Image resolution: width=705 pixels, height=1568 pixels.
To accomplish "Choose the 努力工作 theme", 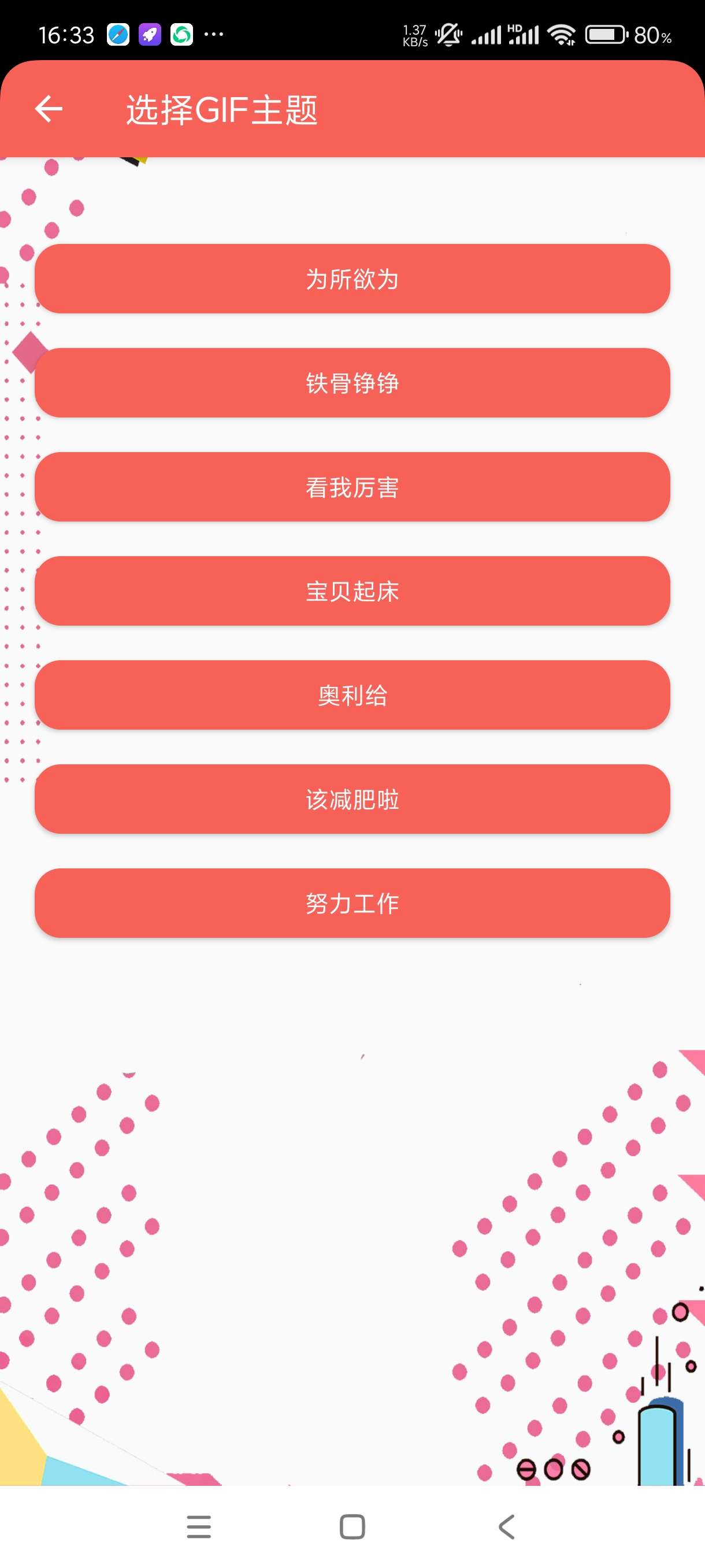I will click(352, 903).
